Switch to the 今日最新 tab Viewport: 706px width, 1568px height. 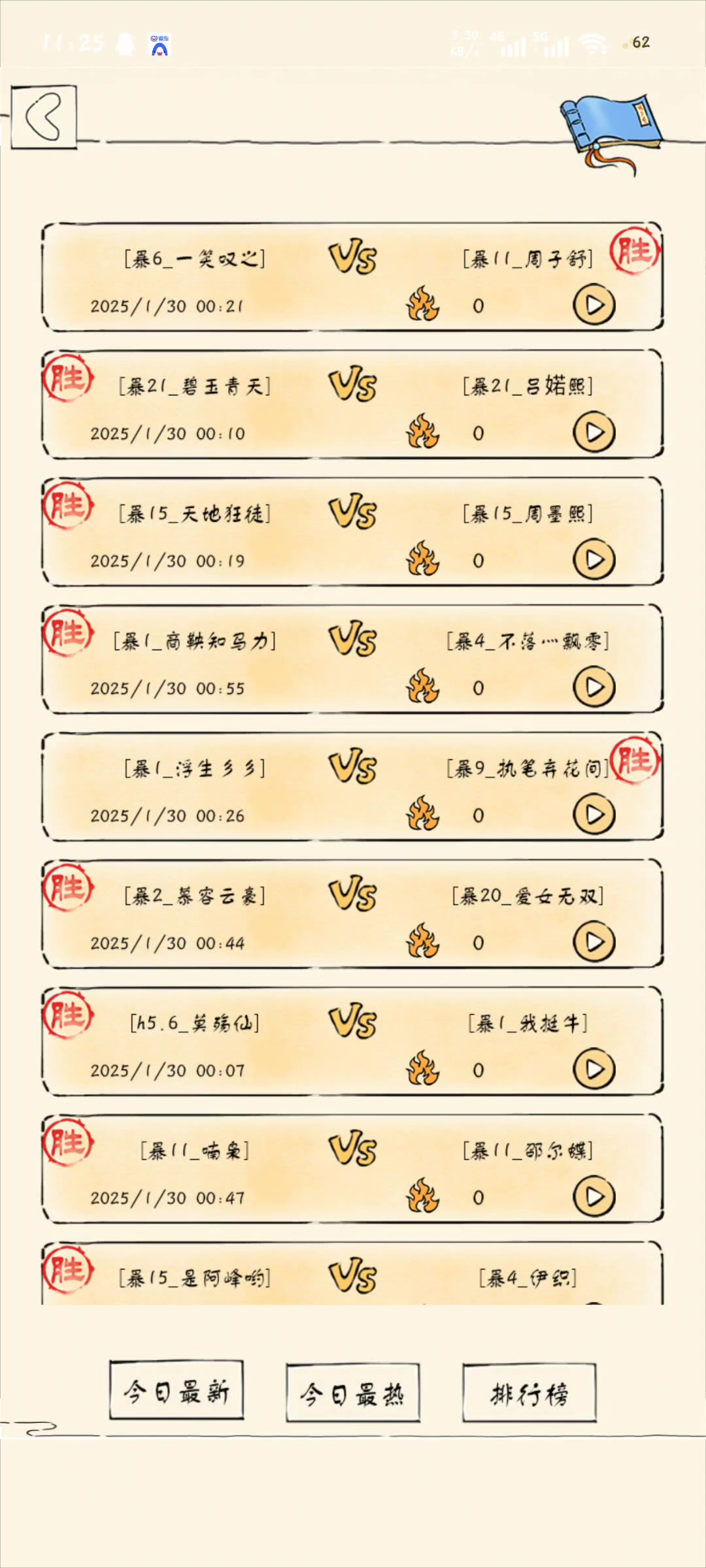click(x=176, y=1390)
